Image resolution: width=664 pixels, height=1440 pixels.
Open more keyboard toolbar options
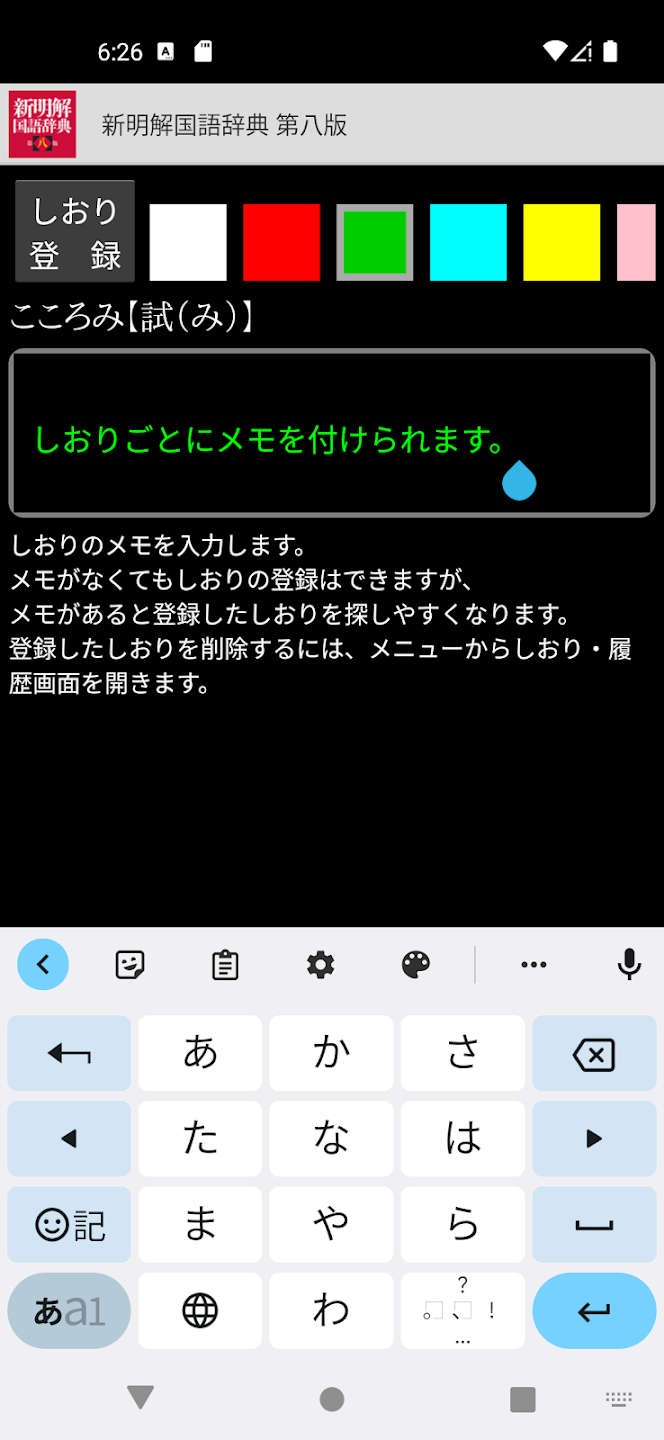(534, 964)
